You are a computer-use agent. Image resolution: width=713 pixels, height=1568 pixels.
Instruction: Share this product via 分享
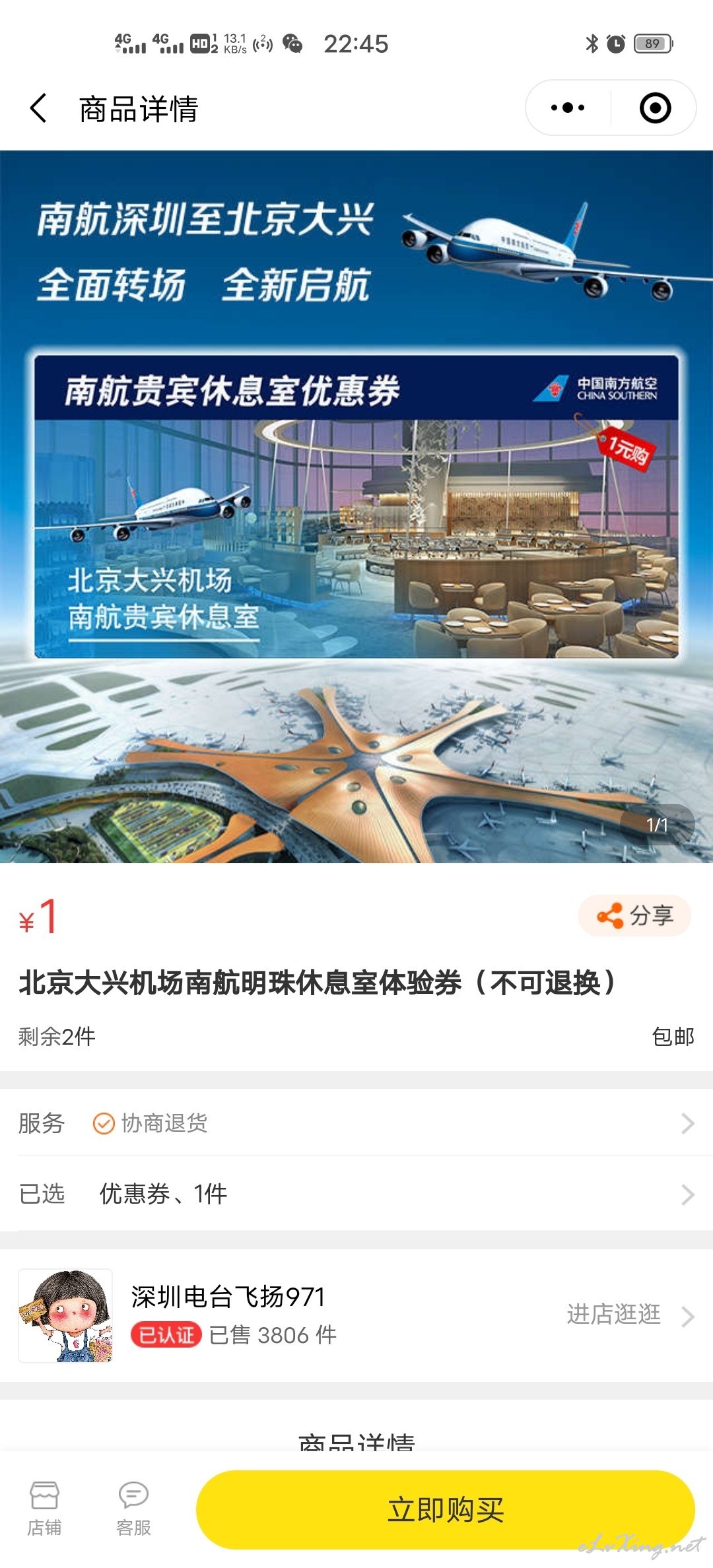[x=634, y=915]
